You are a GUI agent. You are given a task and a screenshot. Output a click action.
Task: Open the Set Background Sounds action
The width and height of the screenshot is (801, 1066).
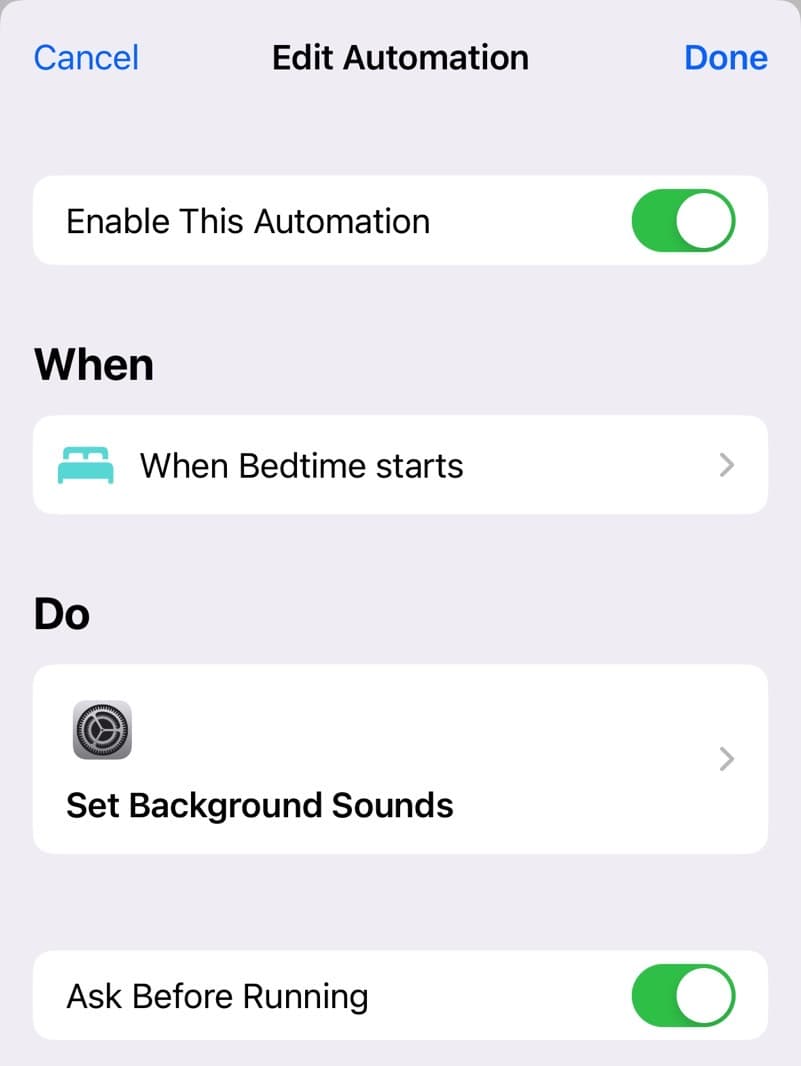click(400, 759)
